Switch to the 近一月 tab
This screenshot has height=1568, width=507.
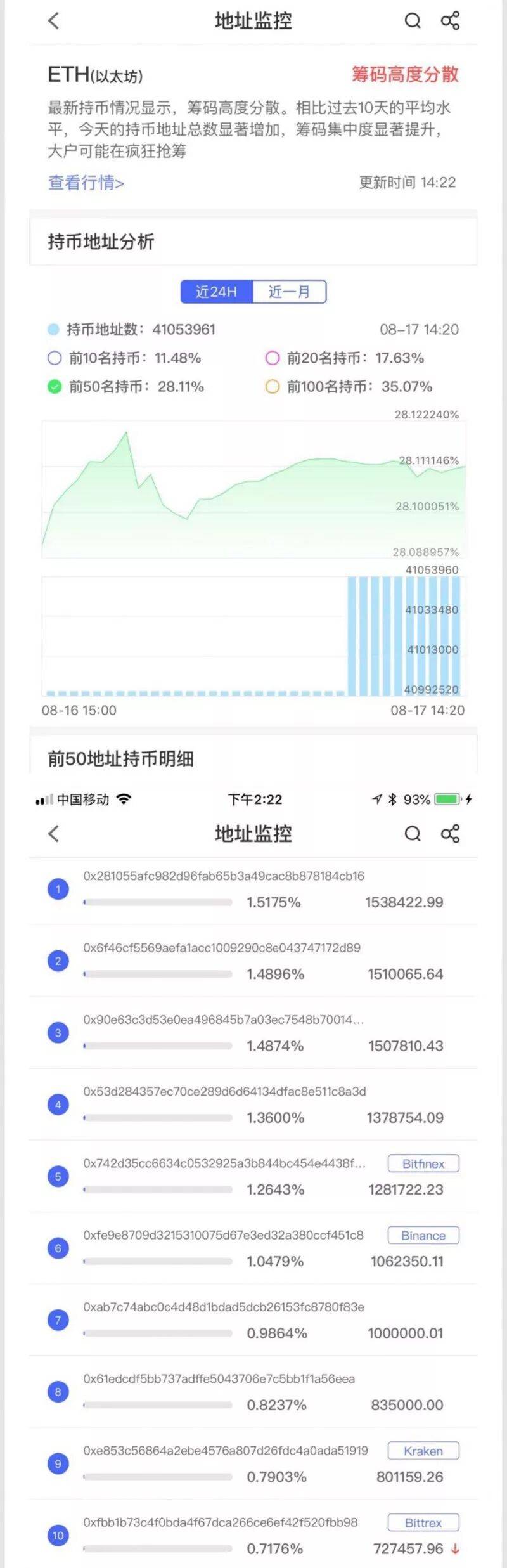pyautogui.click(x=289, y=292)
